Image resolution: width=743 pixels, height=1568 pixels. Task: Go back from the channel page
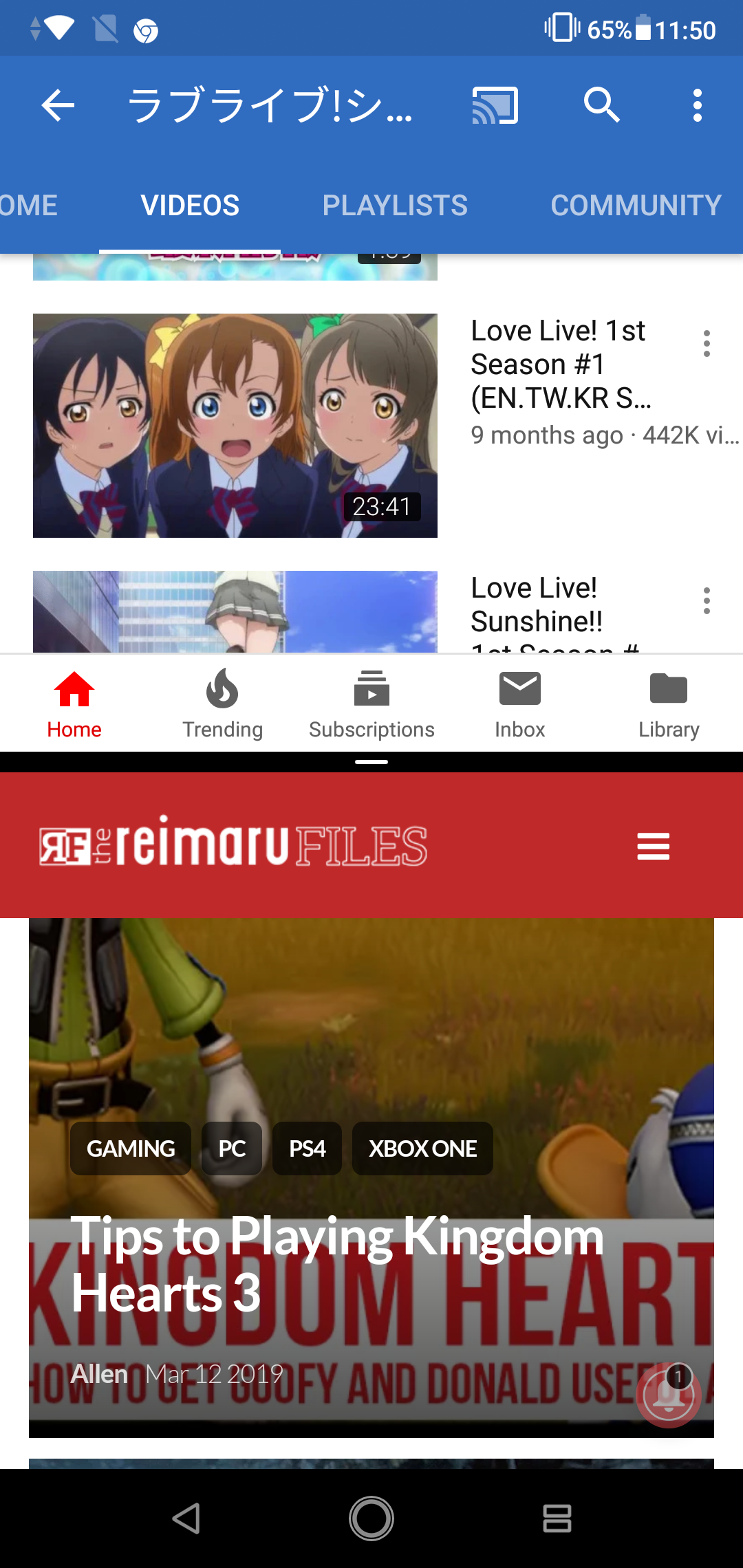tap(58, 105)
